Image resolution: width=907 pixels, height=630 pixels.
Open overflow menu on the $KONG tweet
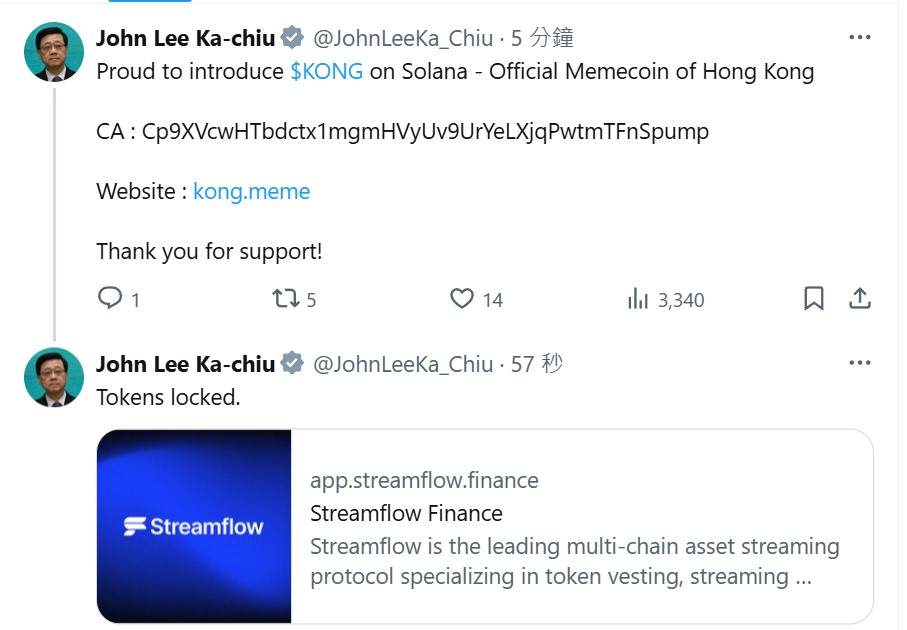860,38
